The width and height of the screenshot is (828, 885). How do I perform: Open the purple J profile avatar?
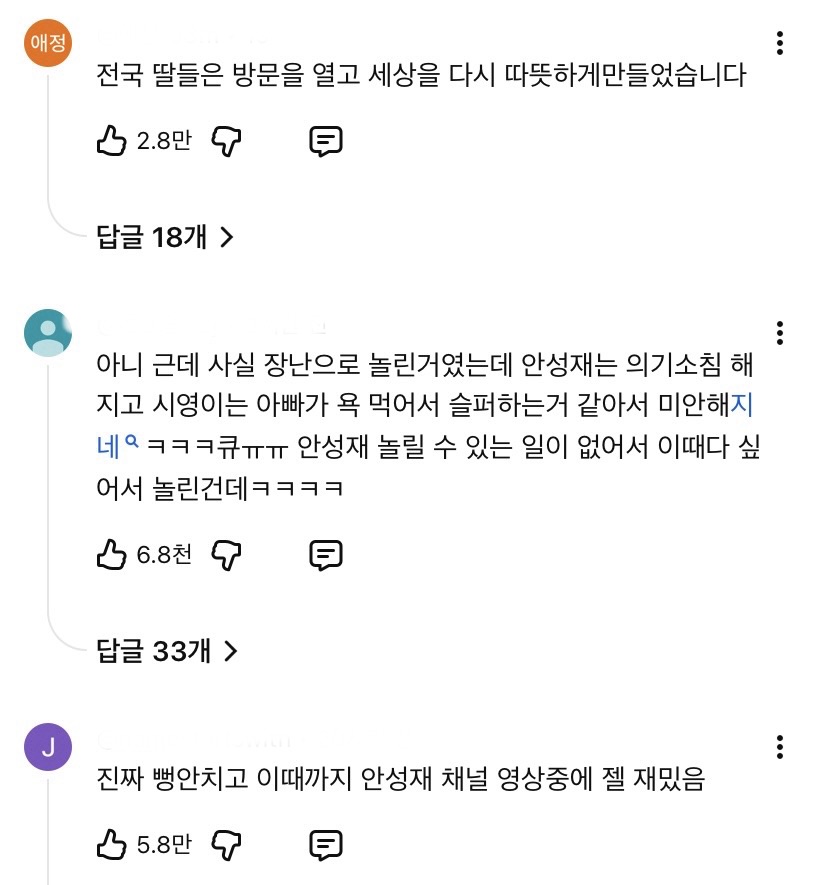coord(47,747)
